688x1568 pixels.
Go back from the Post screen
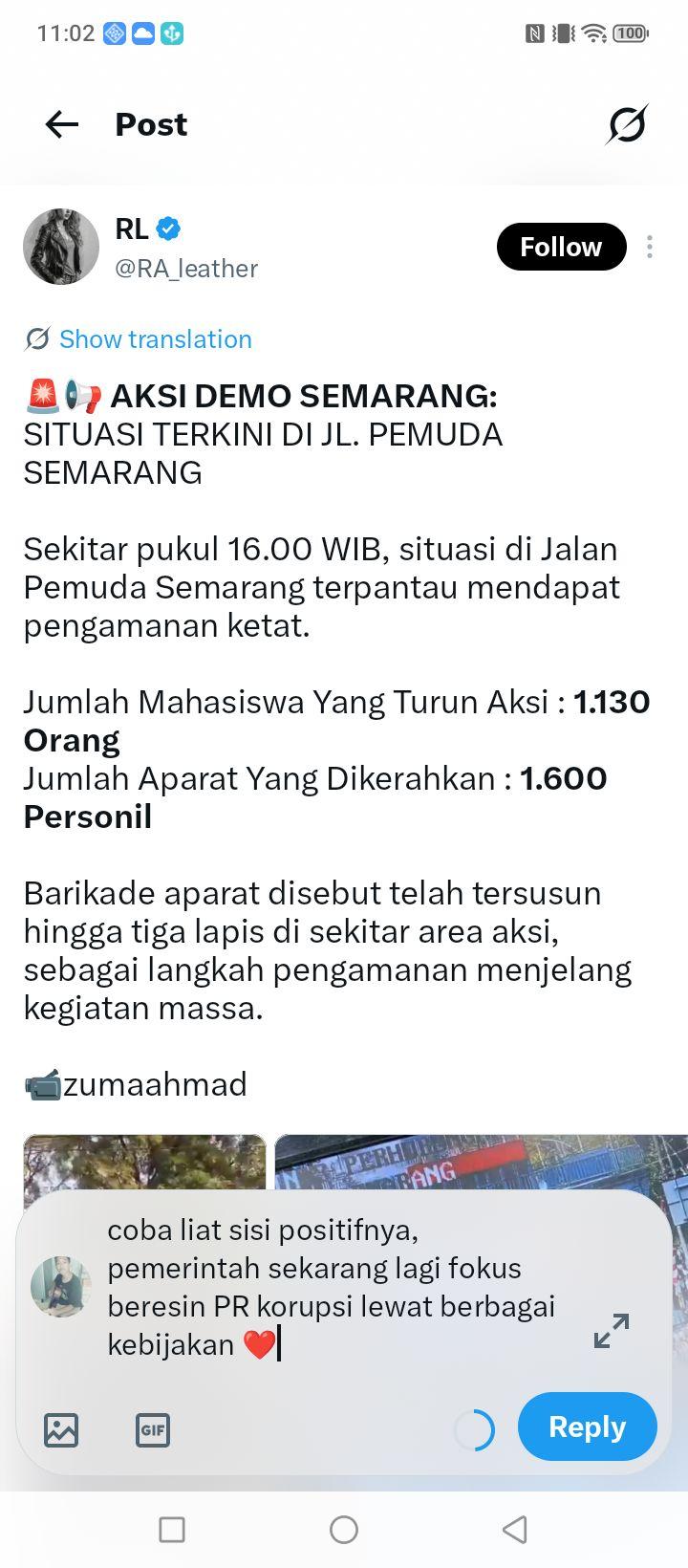point(62,124)
